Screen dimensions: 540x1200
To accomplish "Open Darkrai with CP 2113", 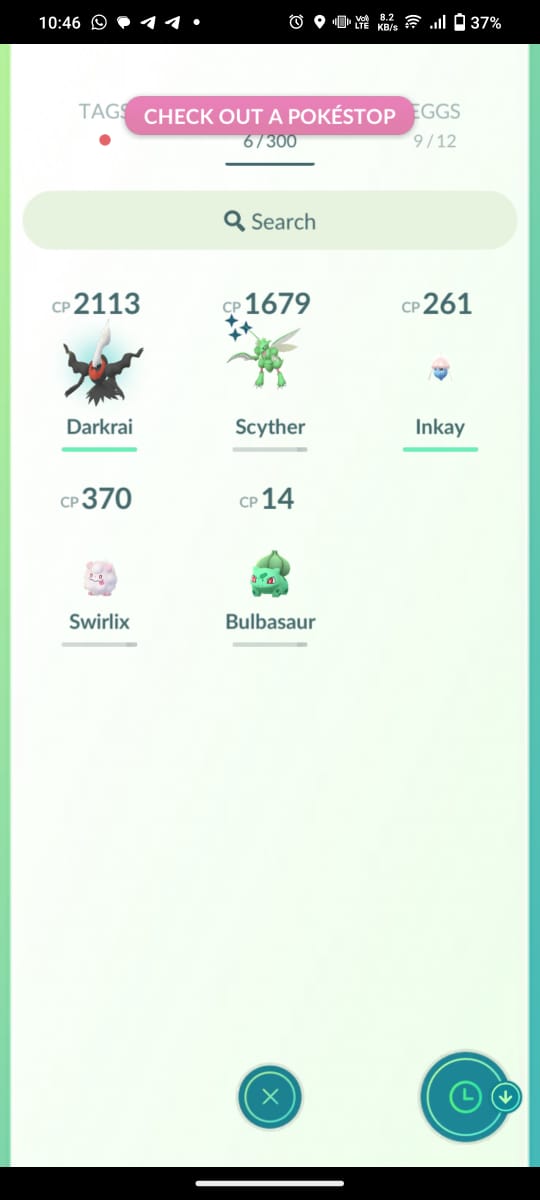I will click(99, 370).
